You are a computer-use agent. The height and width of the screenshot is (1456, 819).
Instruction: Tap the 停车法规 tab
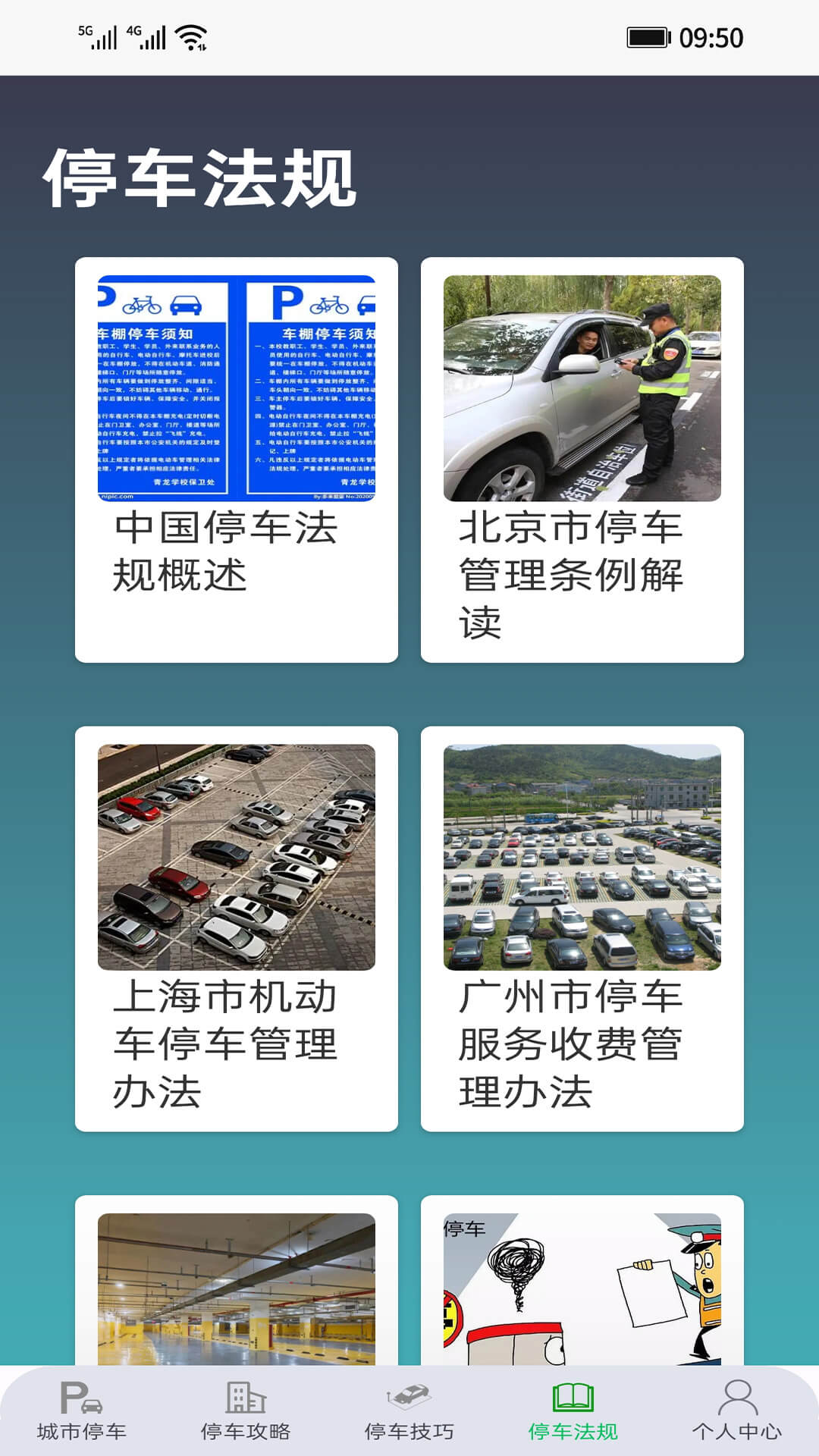(573, 1411)
